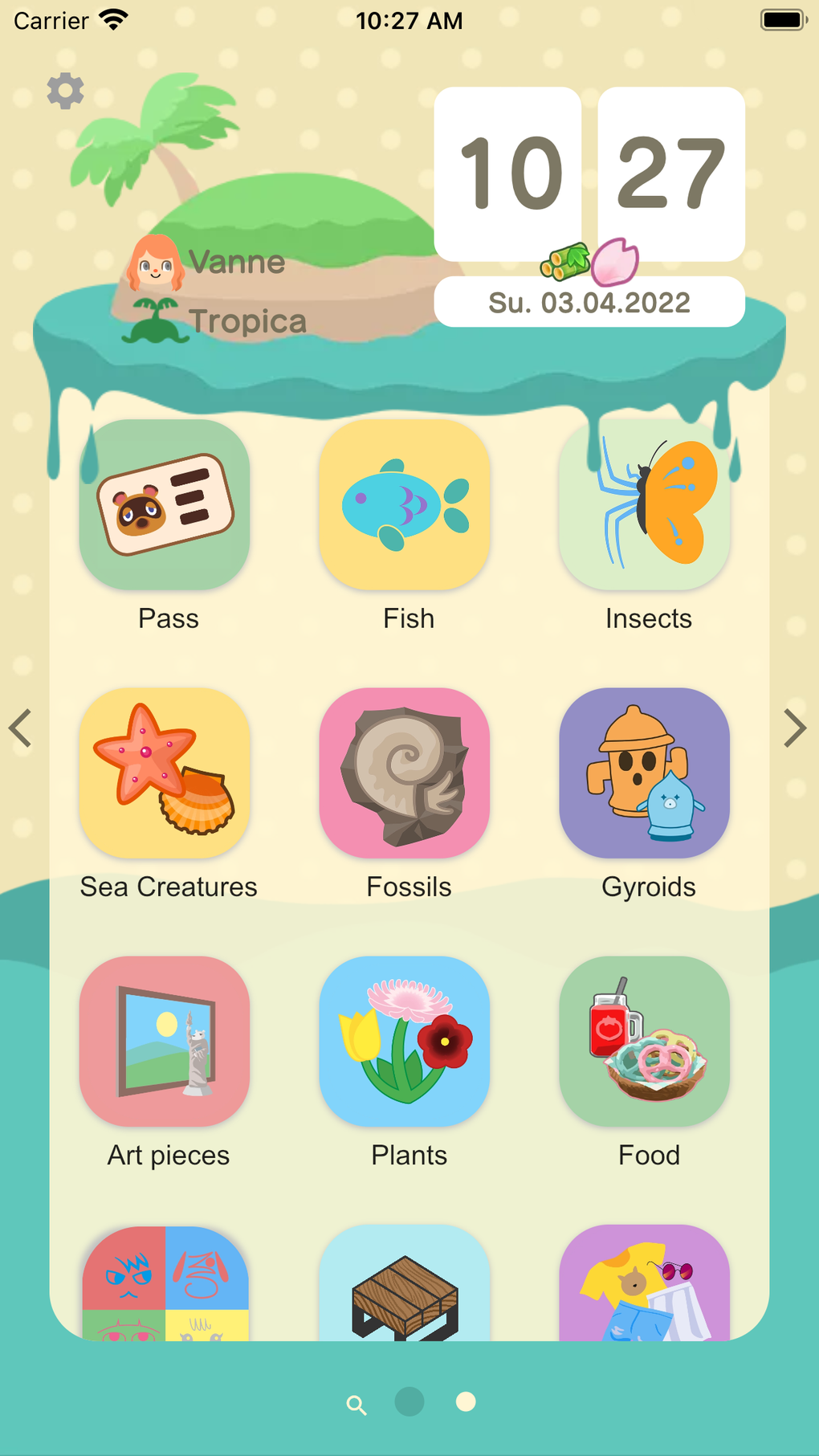
Task: Open the Plants section
Action: point(405,1042)
